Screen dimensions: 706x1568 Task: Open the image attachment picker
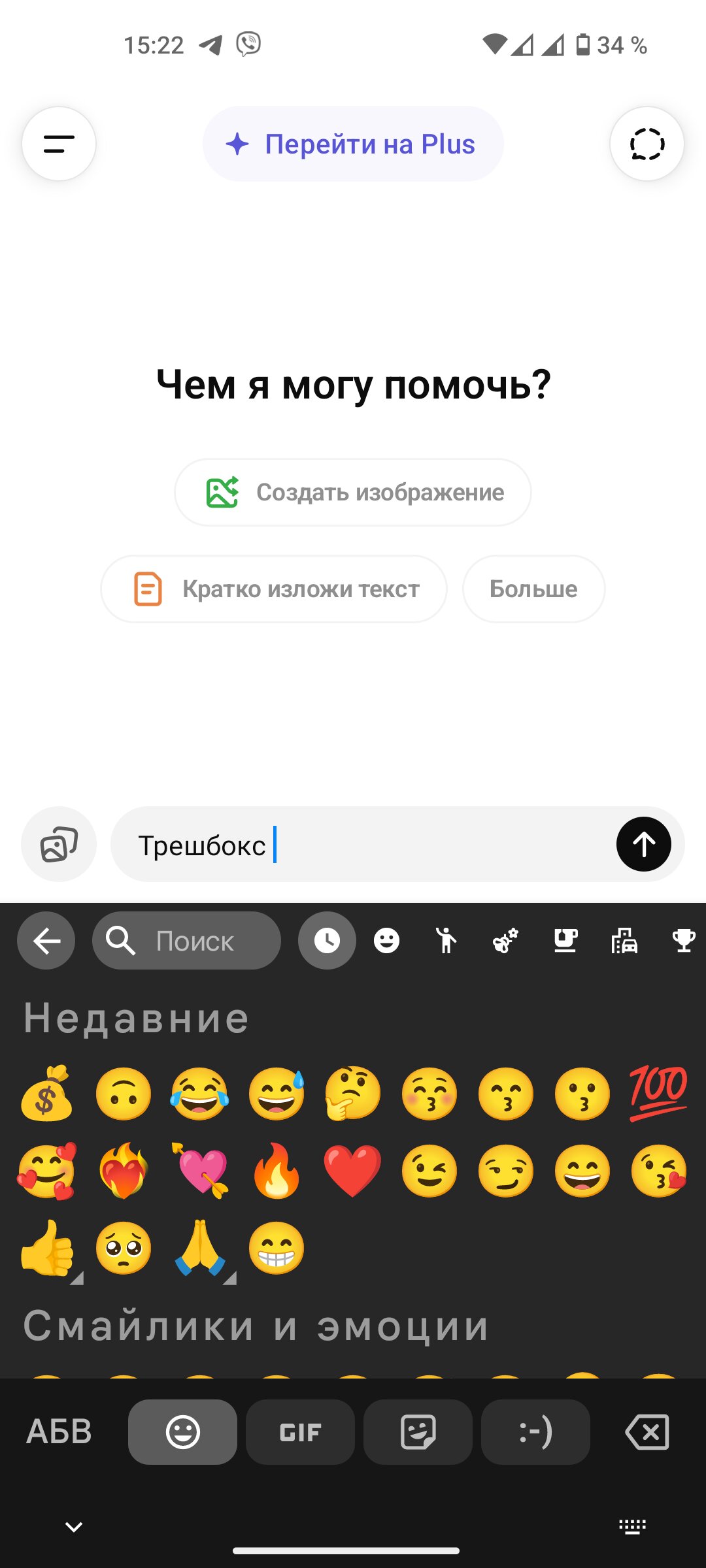(x=59, y=844)
